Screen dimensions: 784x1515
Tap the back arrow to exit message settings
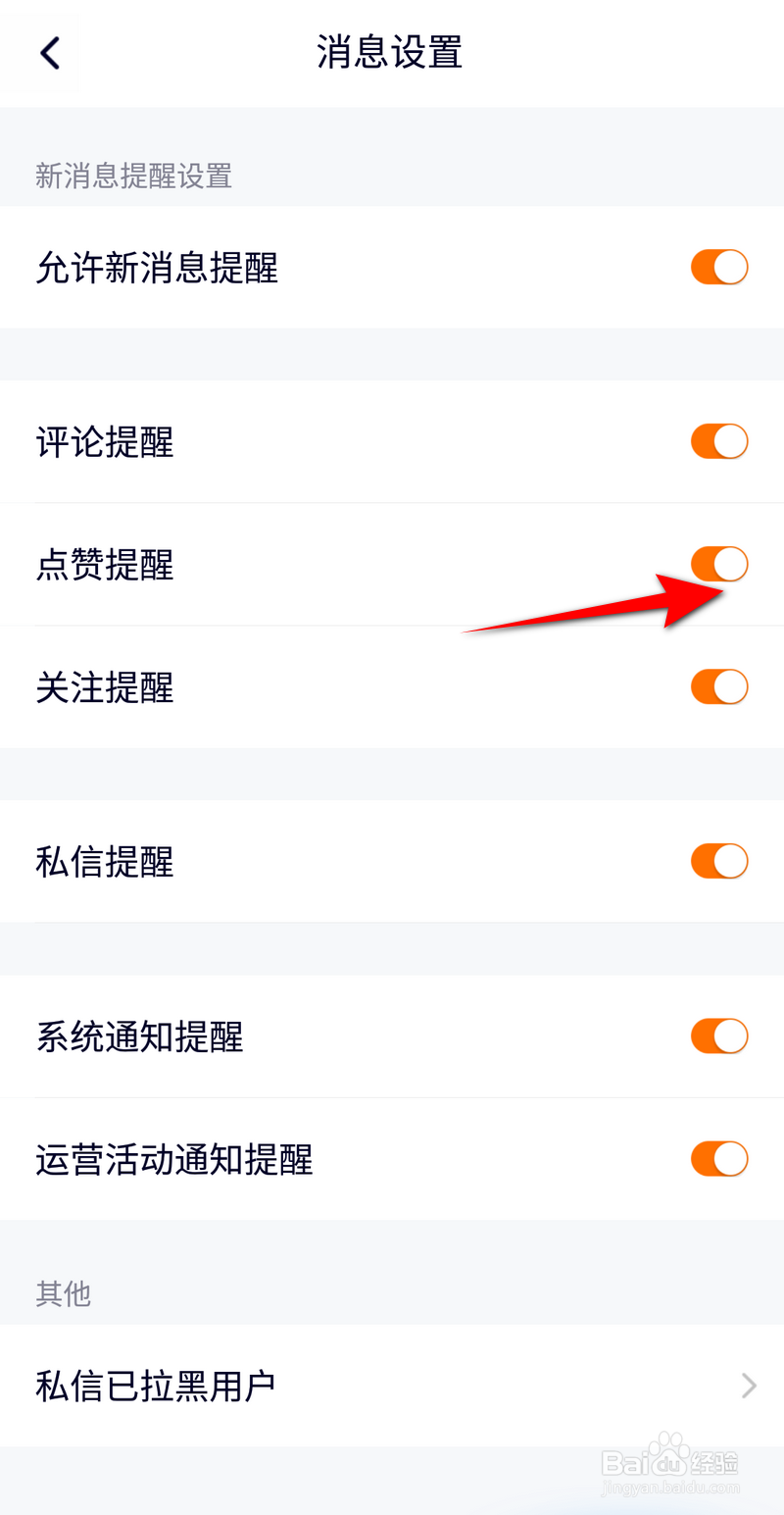pyautogui.click(x=51, y=53)
